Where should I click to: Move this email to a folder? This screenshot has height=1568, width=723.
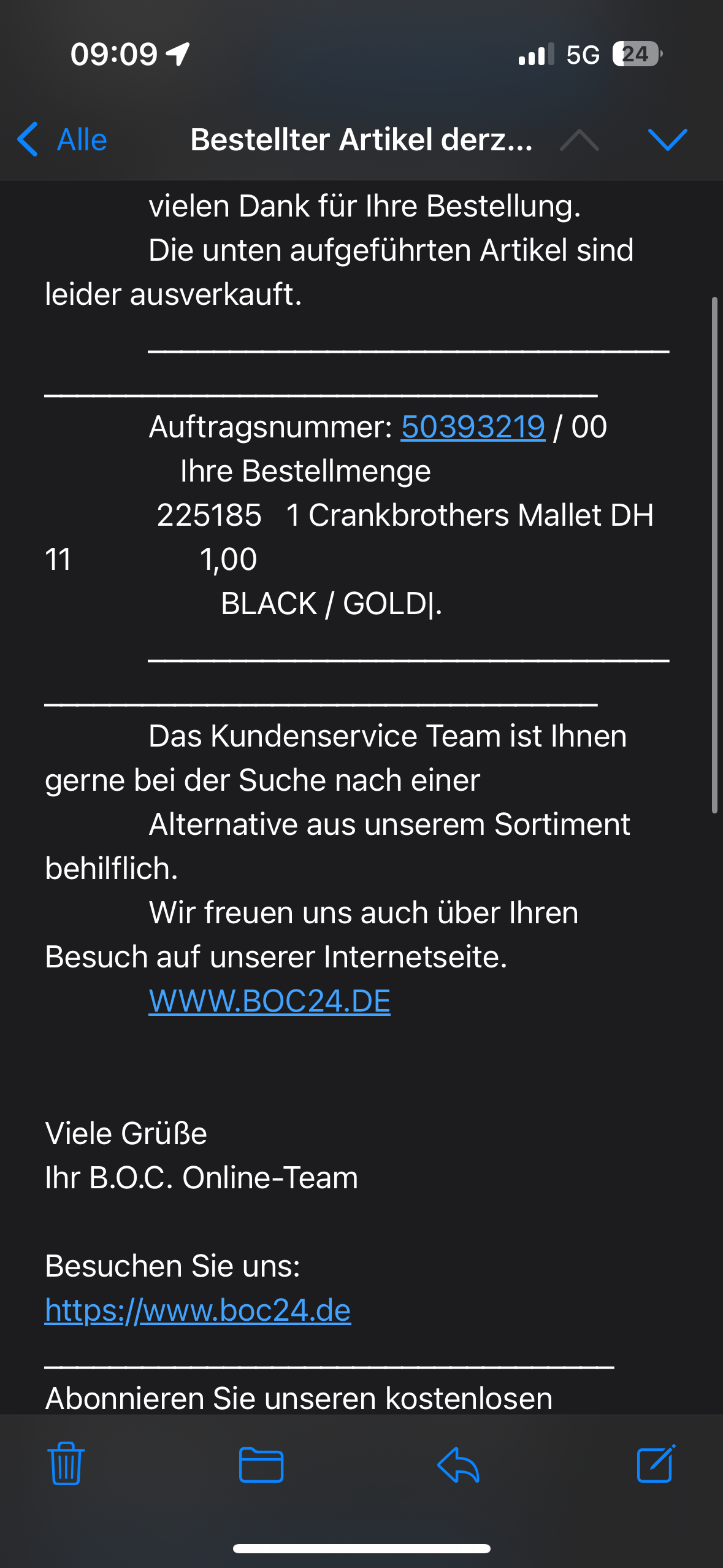[261, 1465]
